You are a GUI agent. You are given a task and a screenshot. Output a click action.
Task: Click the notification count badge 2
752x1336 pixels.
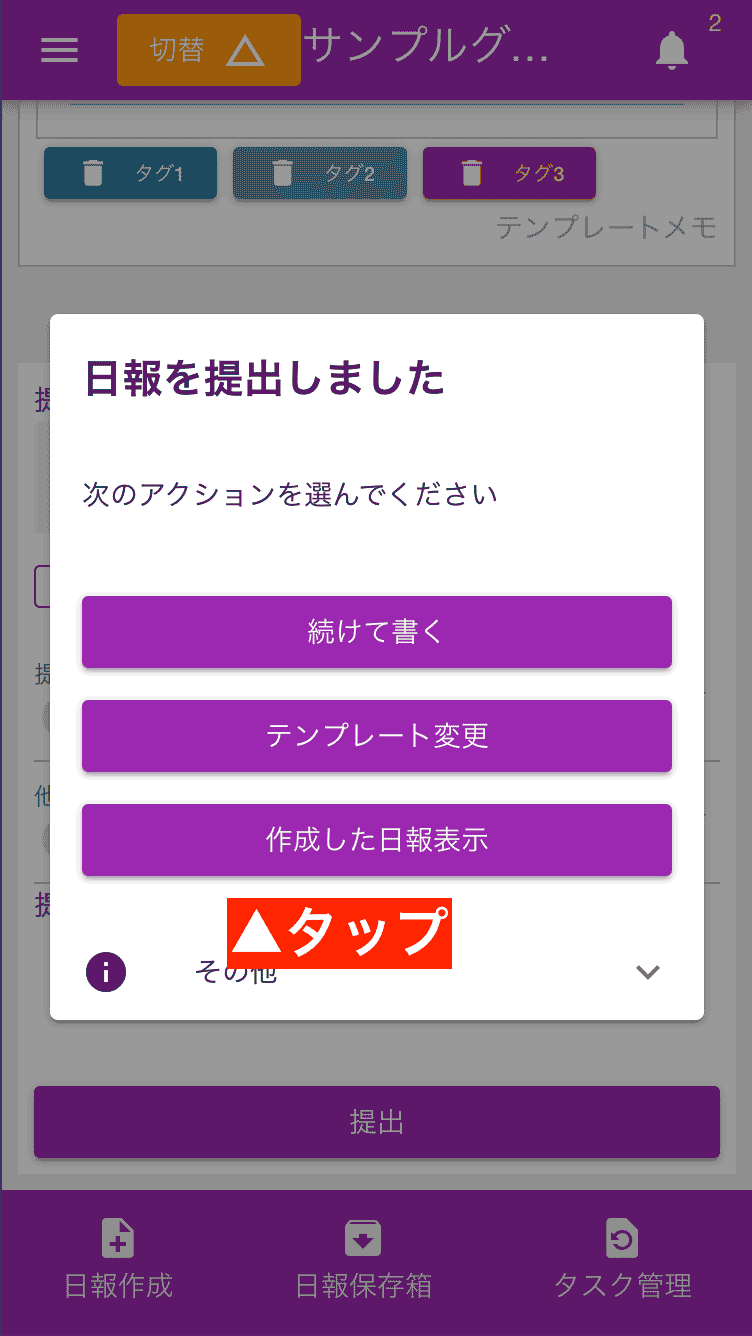coord(714,22)
